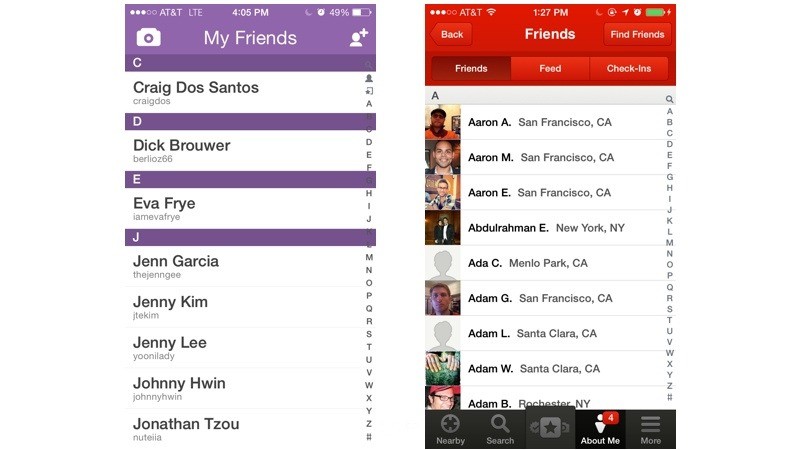
Task: Select friend Dick Brouwer
Action: coord(182,150)
